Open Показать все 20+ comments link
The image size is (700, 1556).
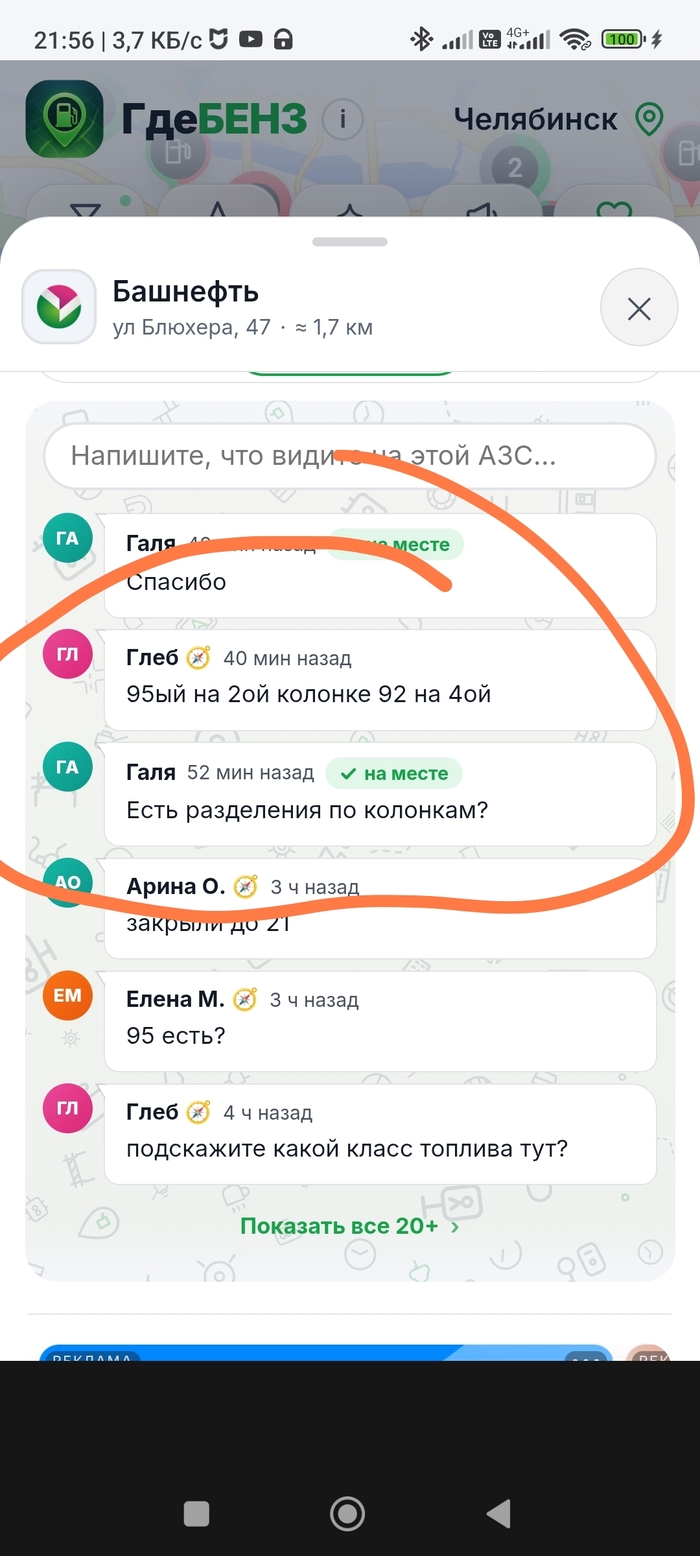click(349, 1225)
